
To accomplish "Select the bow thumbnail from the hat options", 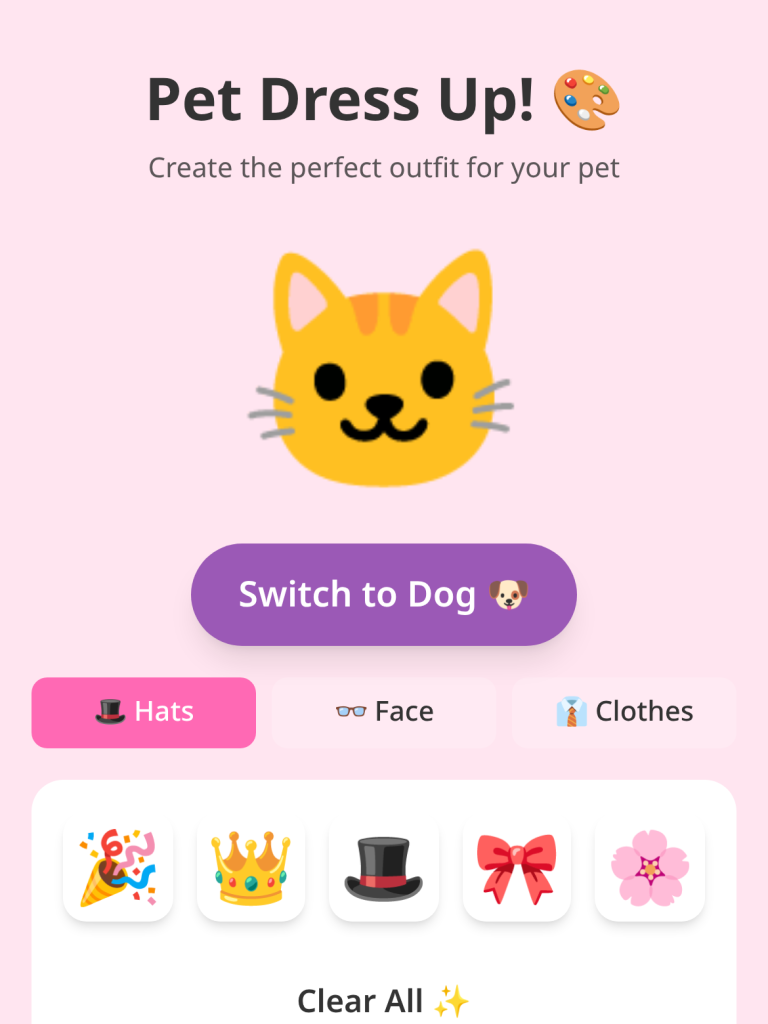I will (517, 866).
